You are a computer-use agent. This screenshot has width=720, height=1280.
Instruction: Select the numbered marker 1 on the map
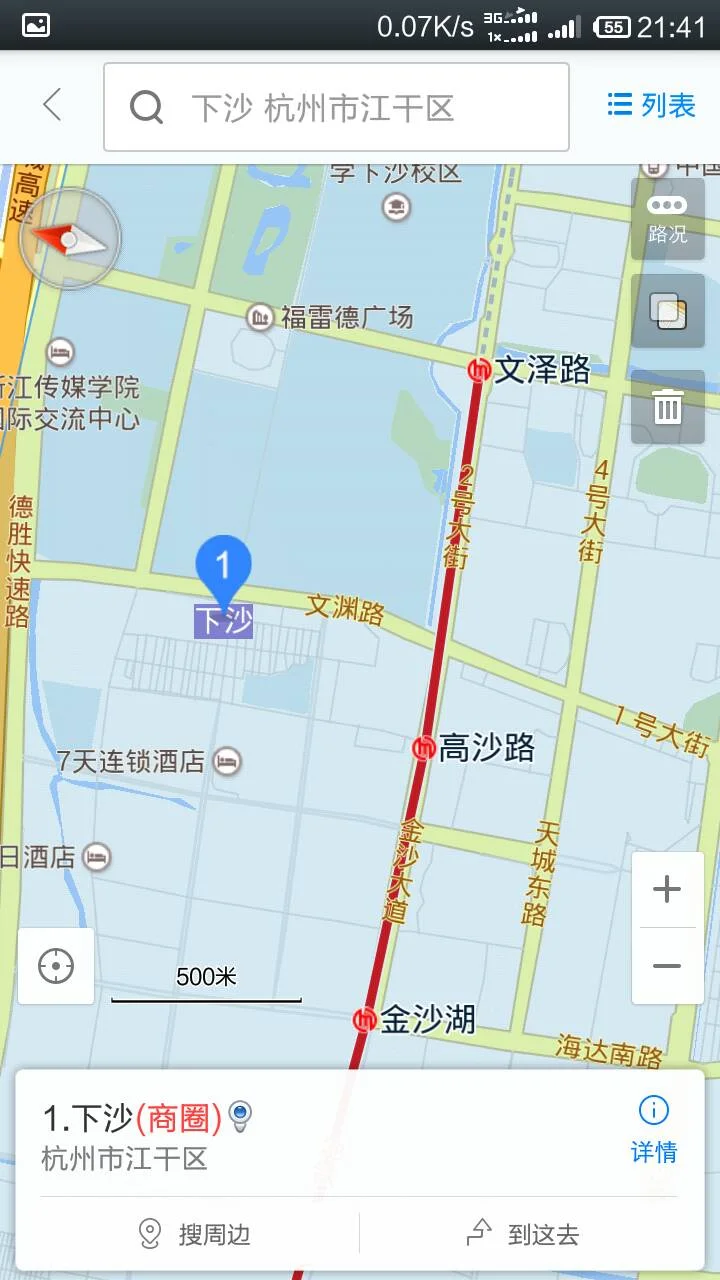pyautogui.click(x=223, y=565)
